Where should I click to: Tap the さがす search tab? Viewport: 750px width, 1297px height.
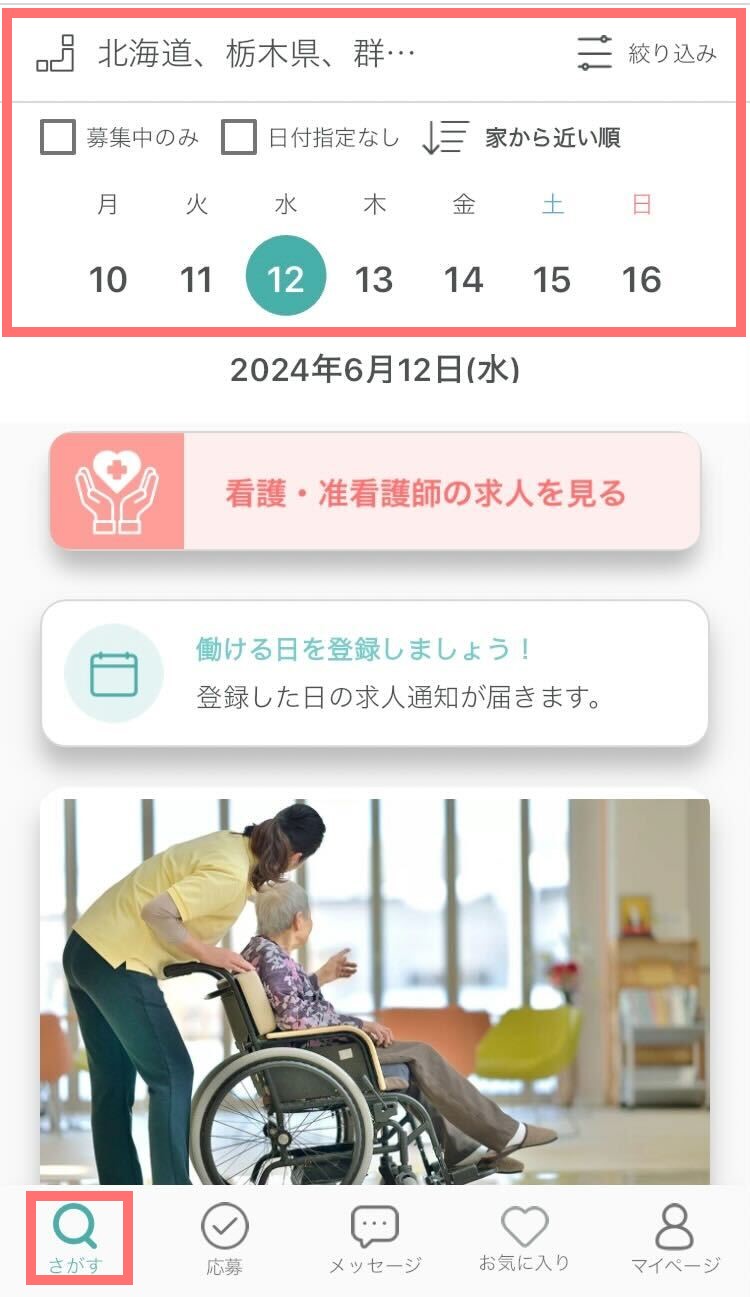tap(76, 1240)
